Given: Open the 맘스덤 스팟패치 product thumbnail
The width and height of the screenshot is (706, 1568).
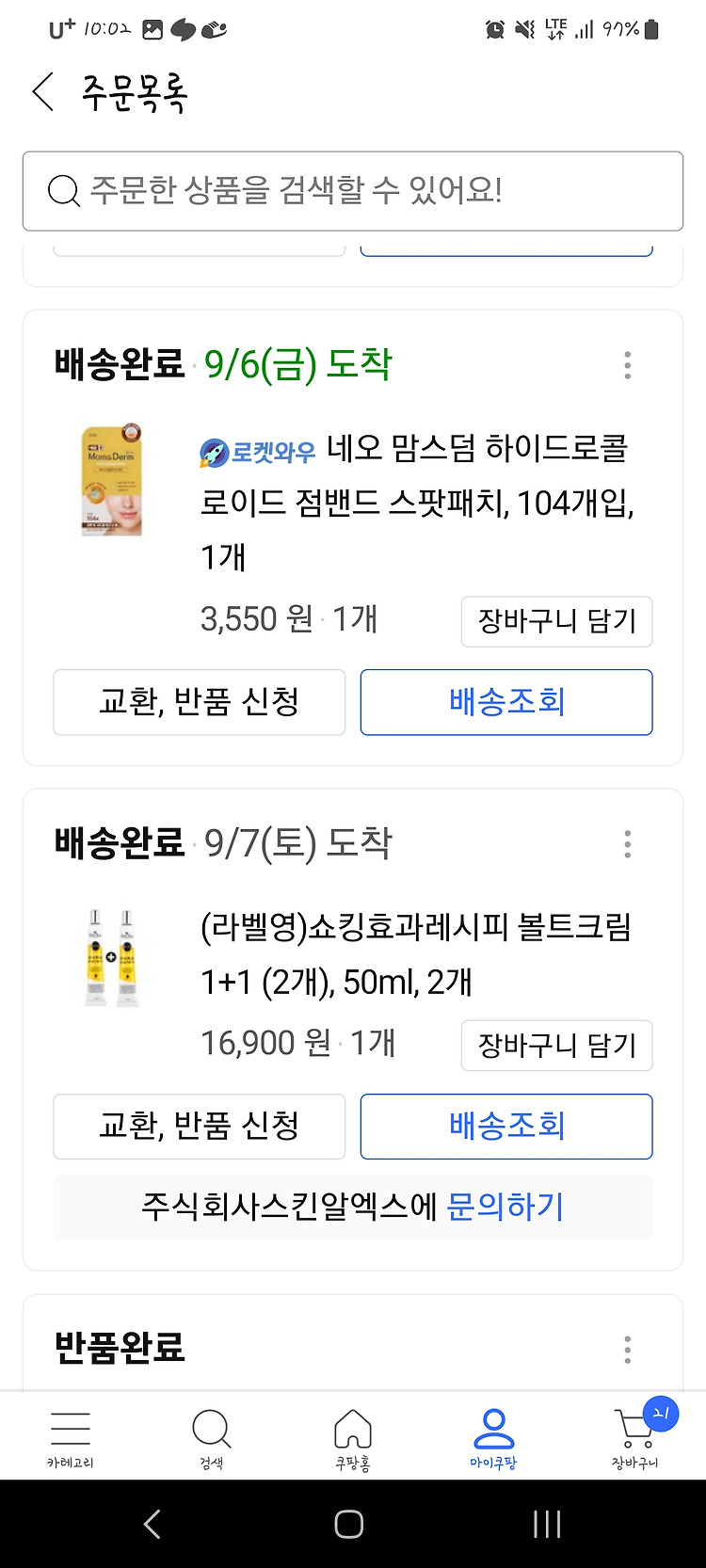Looking at the screenshot, I should (x=112, y=480).
